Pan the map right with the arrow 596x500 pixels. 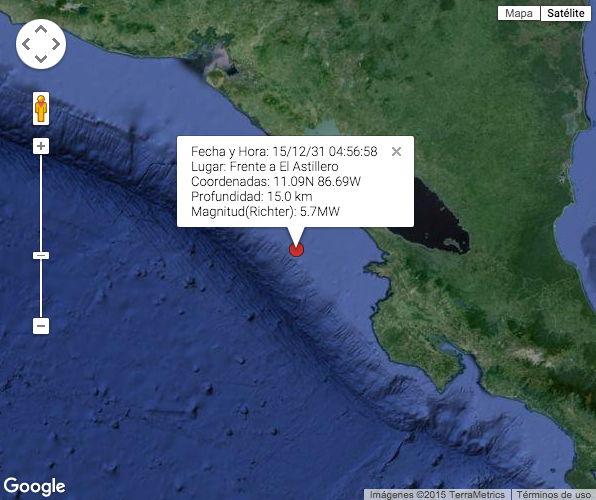click(56, 44)
